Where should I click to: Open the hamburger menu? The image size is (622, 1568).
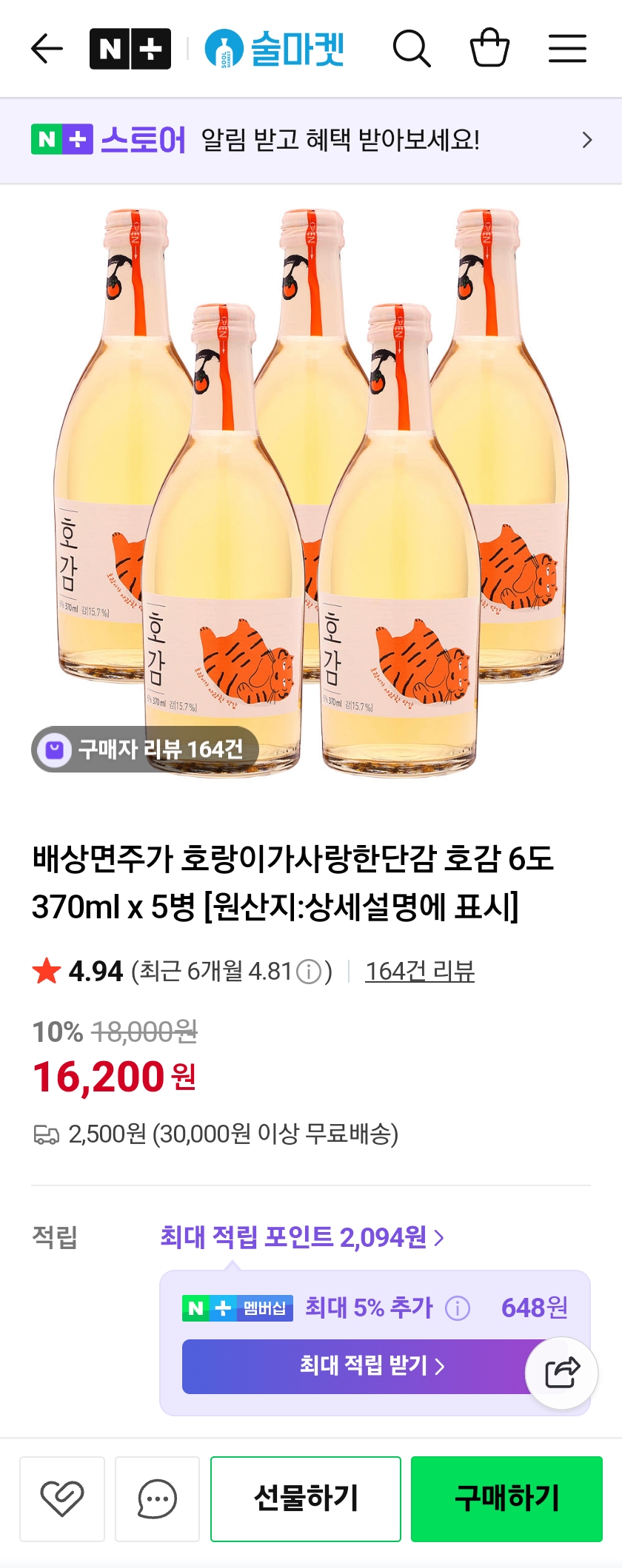point(567,50)
